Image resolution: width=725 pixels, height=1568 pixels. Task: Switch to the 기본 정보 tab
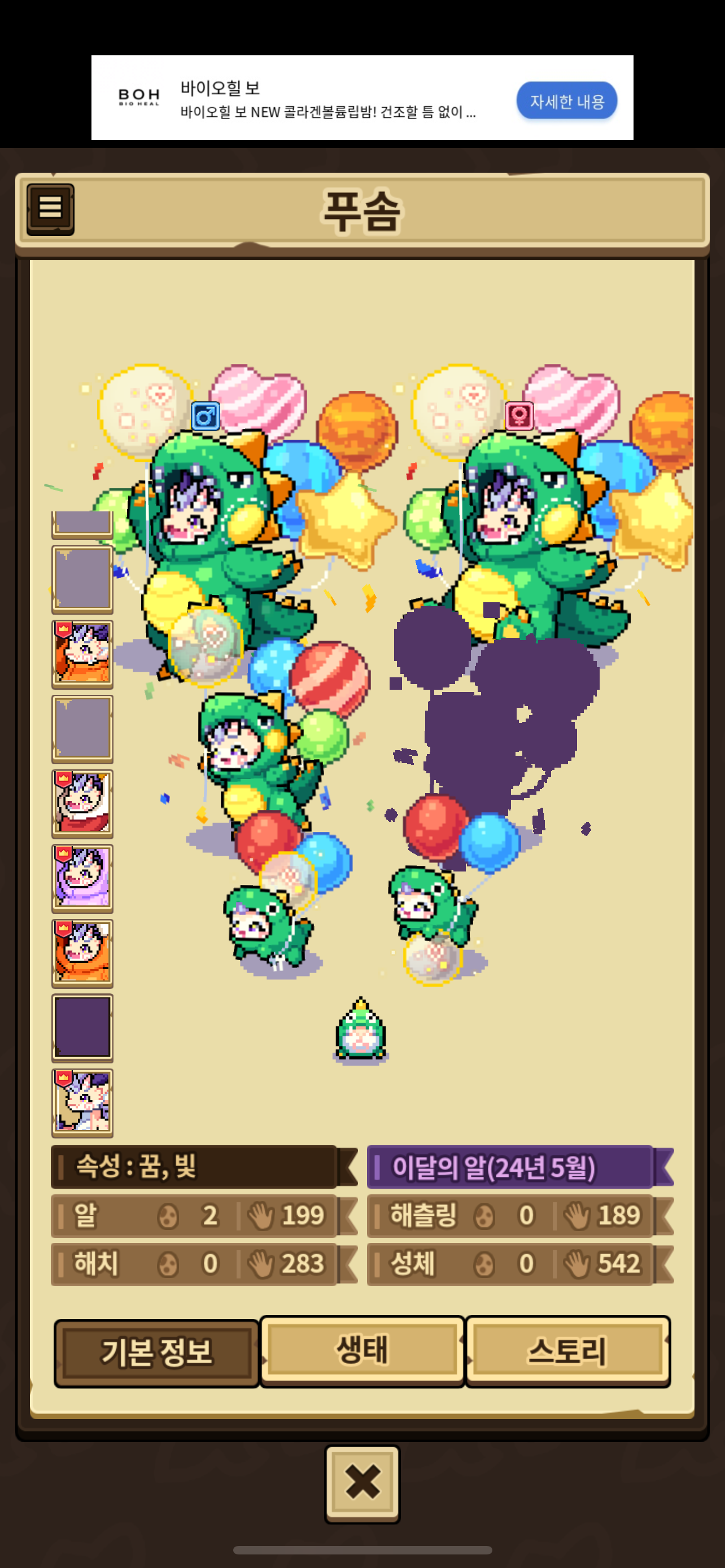click(x=156, y=1352)
